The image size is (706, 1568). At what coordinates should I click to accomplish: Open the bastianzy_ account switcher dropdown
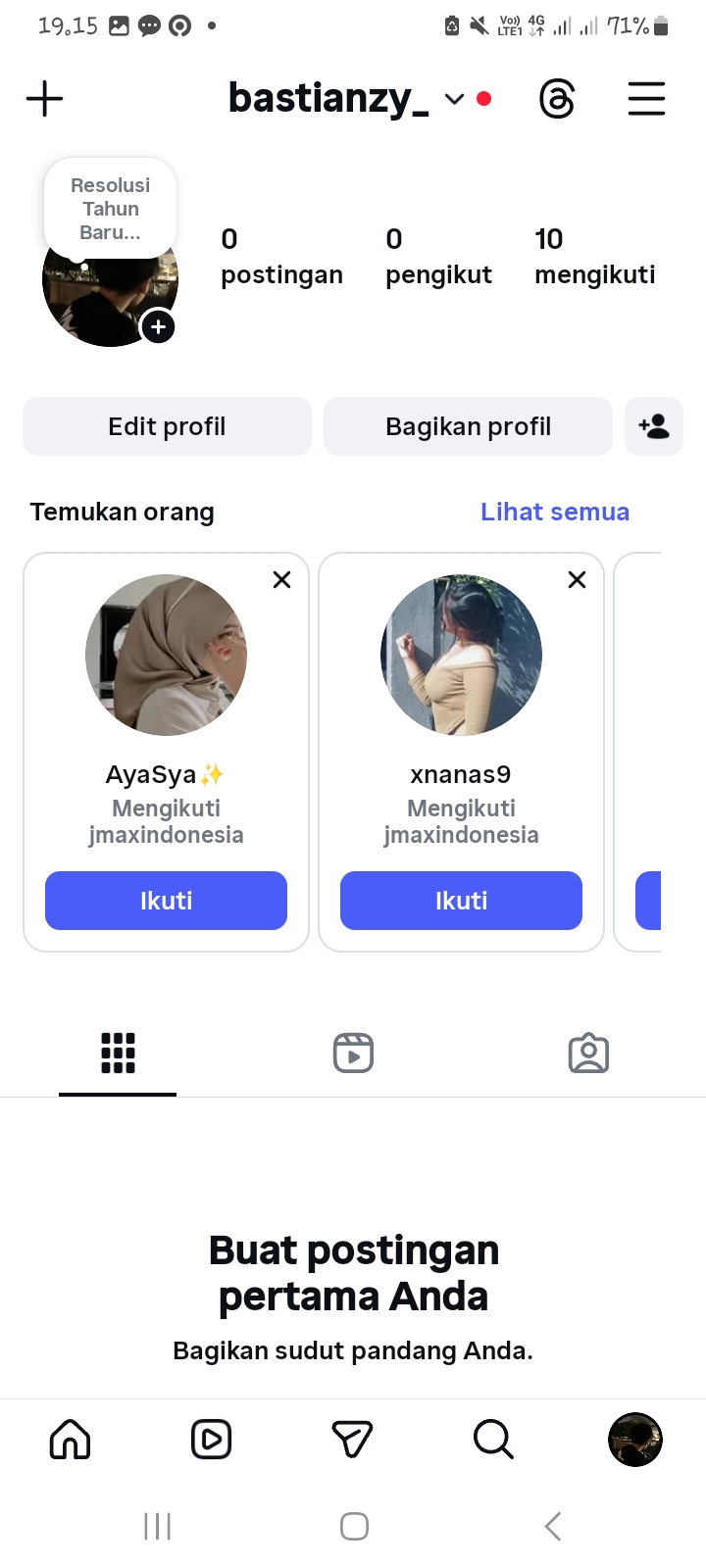[454, 99]
